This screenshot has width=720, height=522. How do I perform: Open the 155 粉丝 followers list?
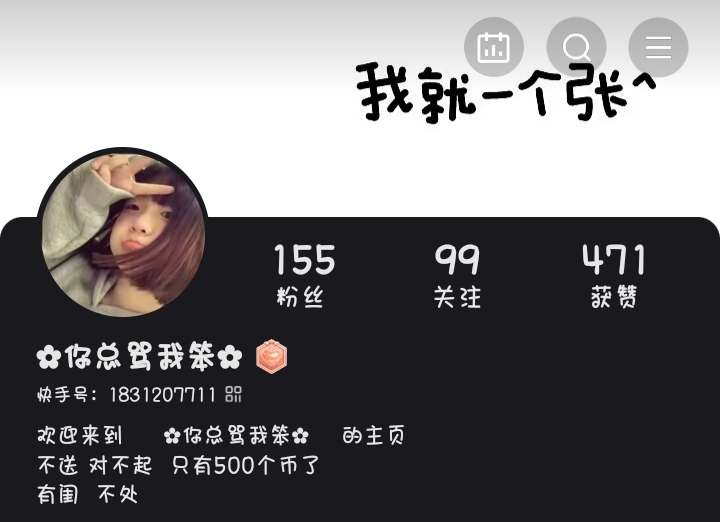pos(303,274)
